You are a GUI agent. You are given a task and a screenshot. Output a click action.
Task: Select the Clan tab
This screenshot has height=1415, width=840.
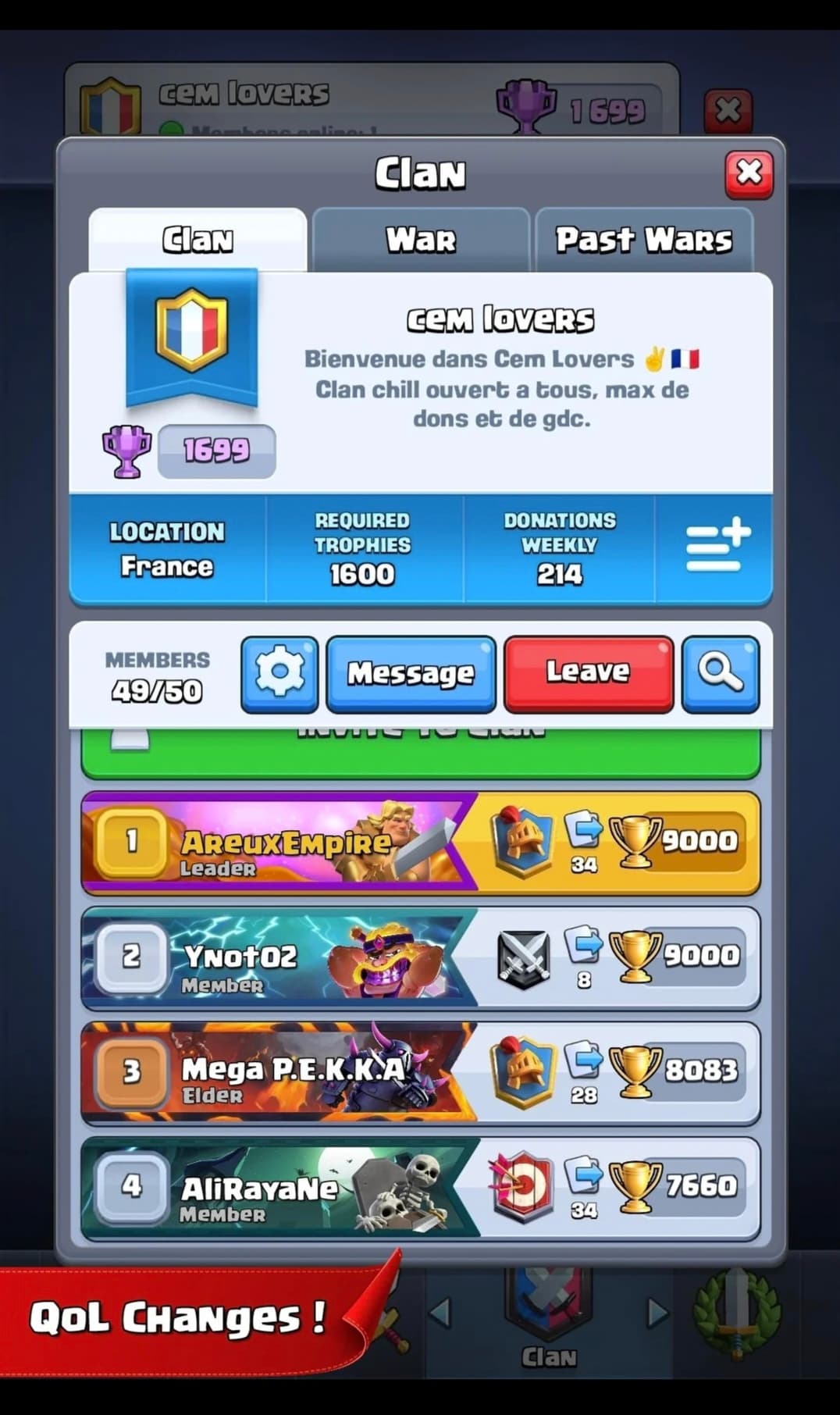[198, 240]
